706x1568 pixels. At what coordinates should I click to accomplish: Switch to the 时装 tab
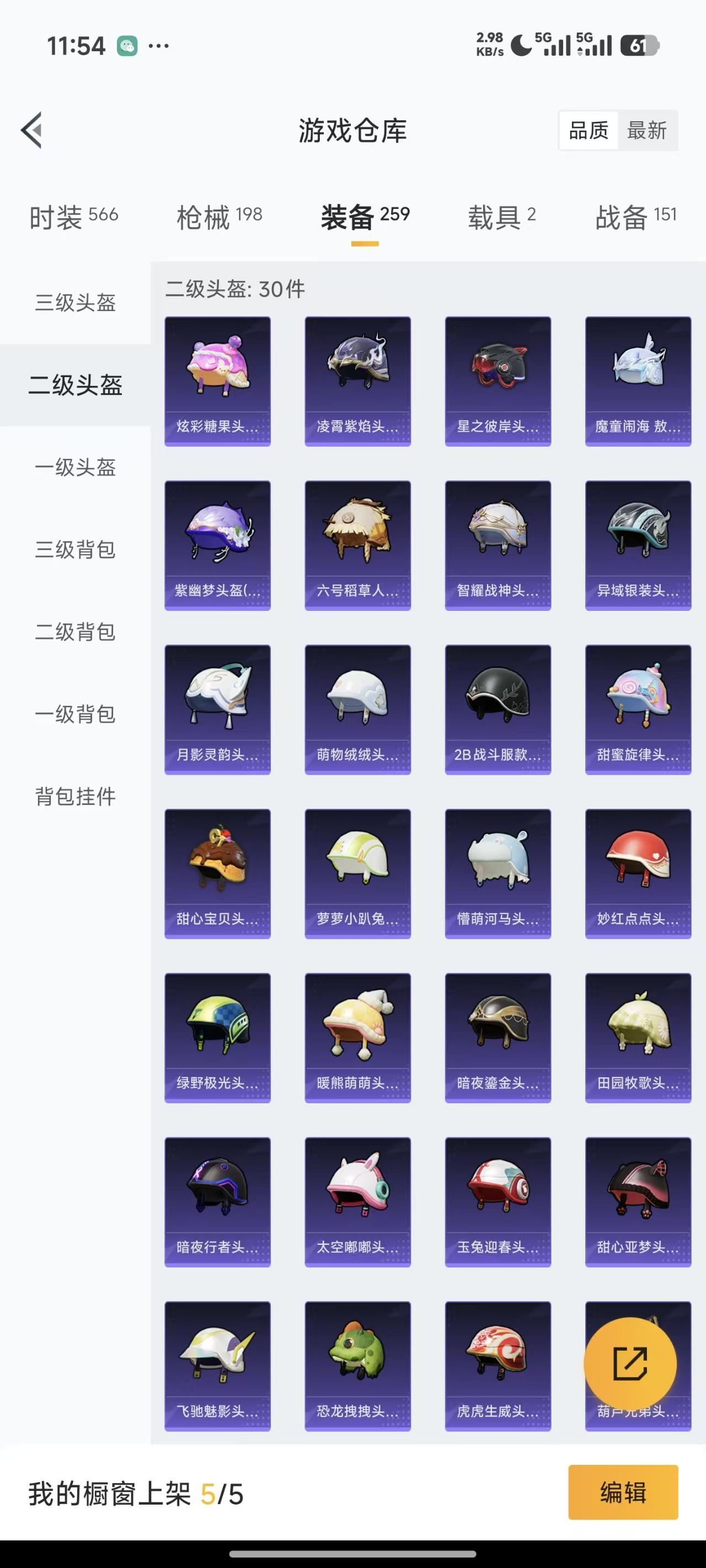(x=73, y=216)
